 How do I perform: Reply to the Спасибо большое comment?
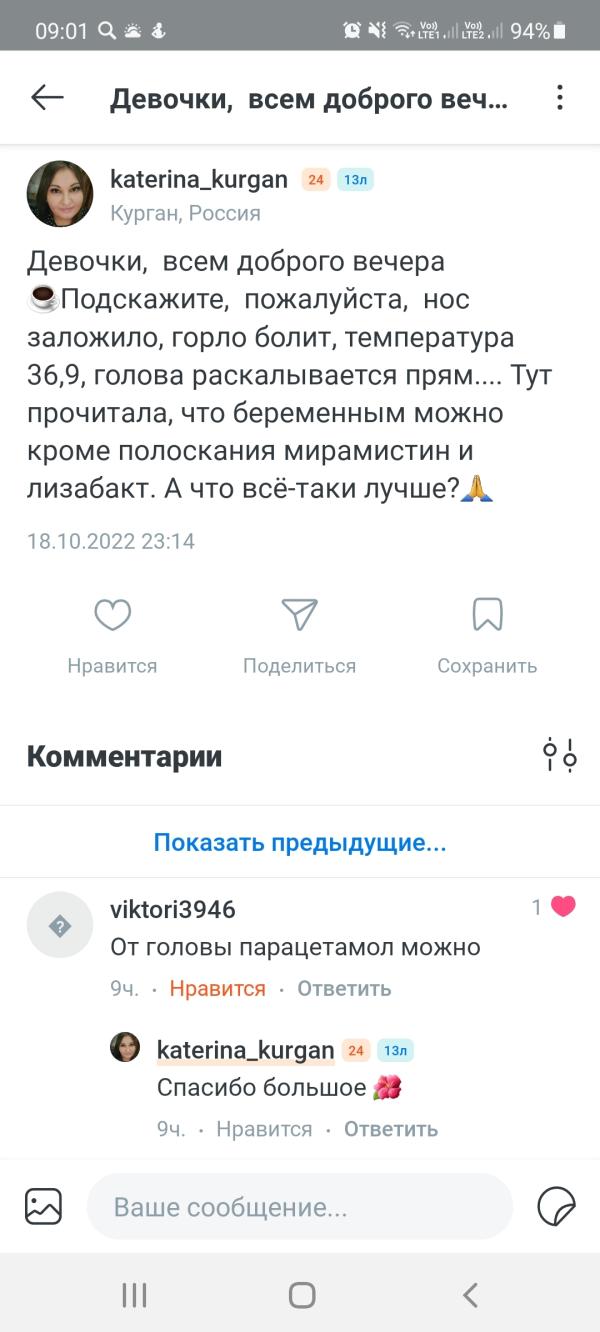tap(391, 1129)
